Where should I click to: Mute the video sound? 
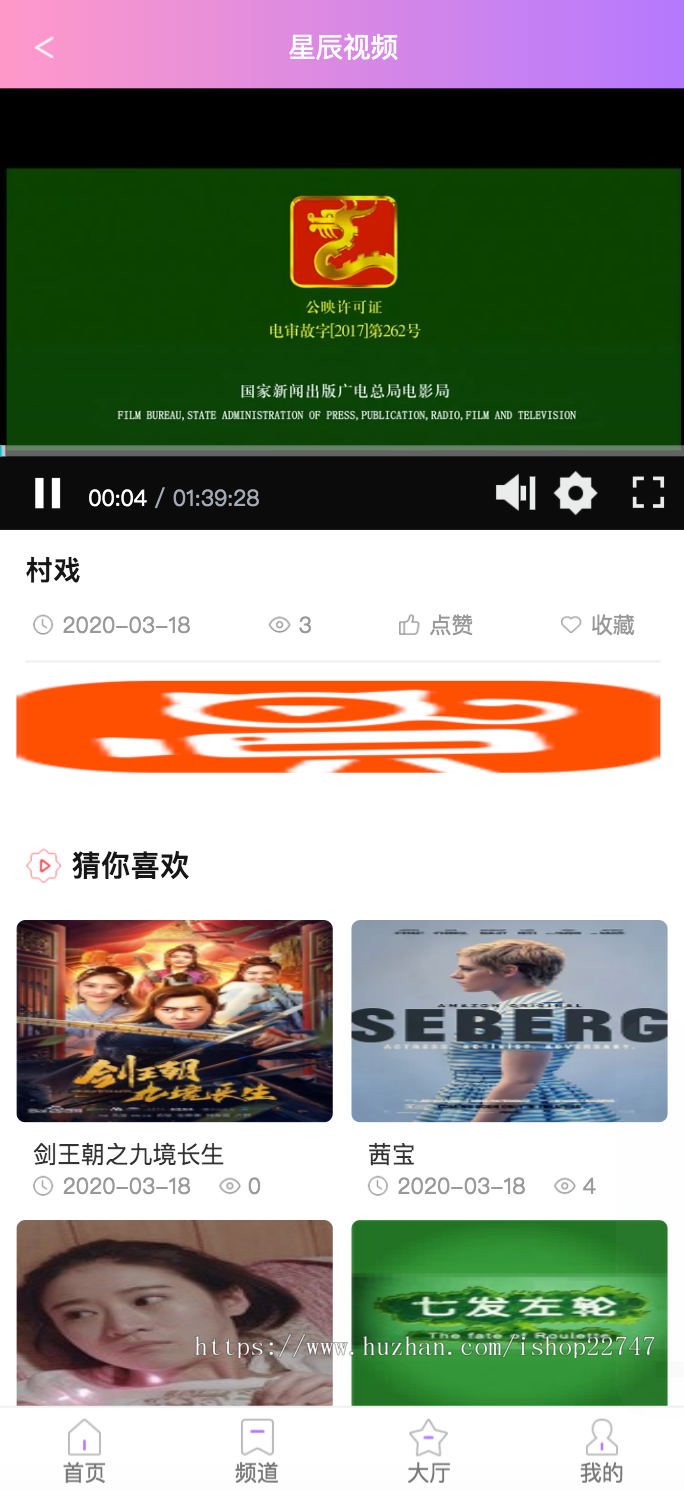point(516,493)
